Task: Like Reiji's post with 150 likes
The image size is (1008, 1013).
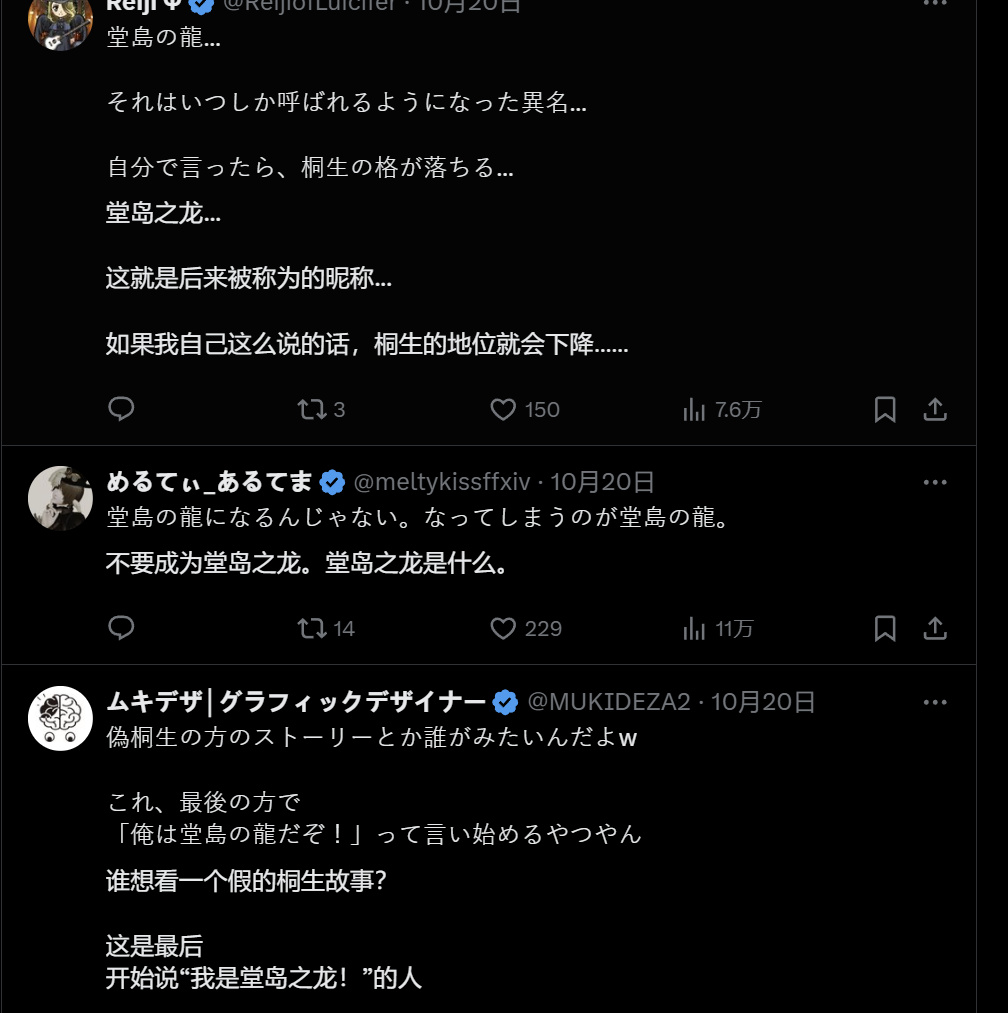Action: point(503,409)
